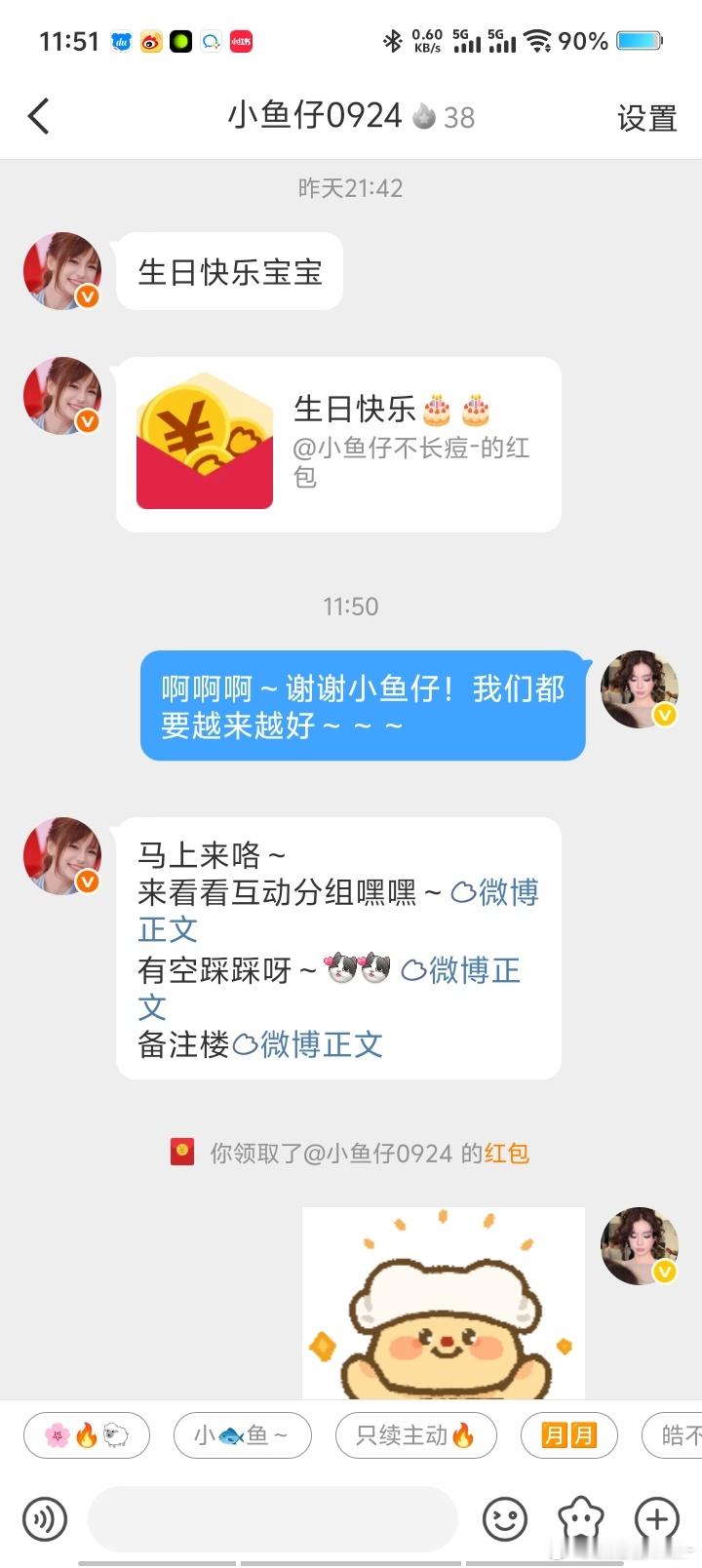Open 设置 in the chat header

point(646,118)
